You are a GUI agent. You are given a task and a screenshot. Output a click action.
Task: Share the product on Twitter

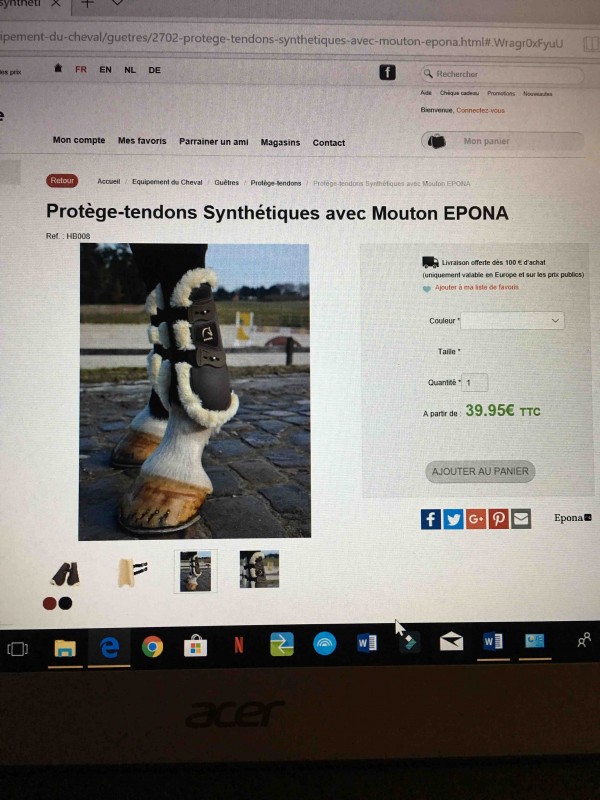(453, 519)
